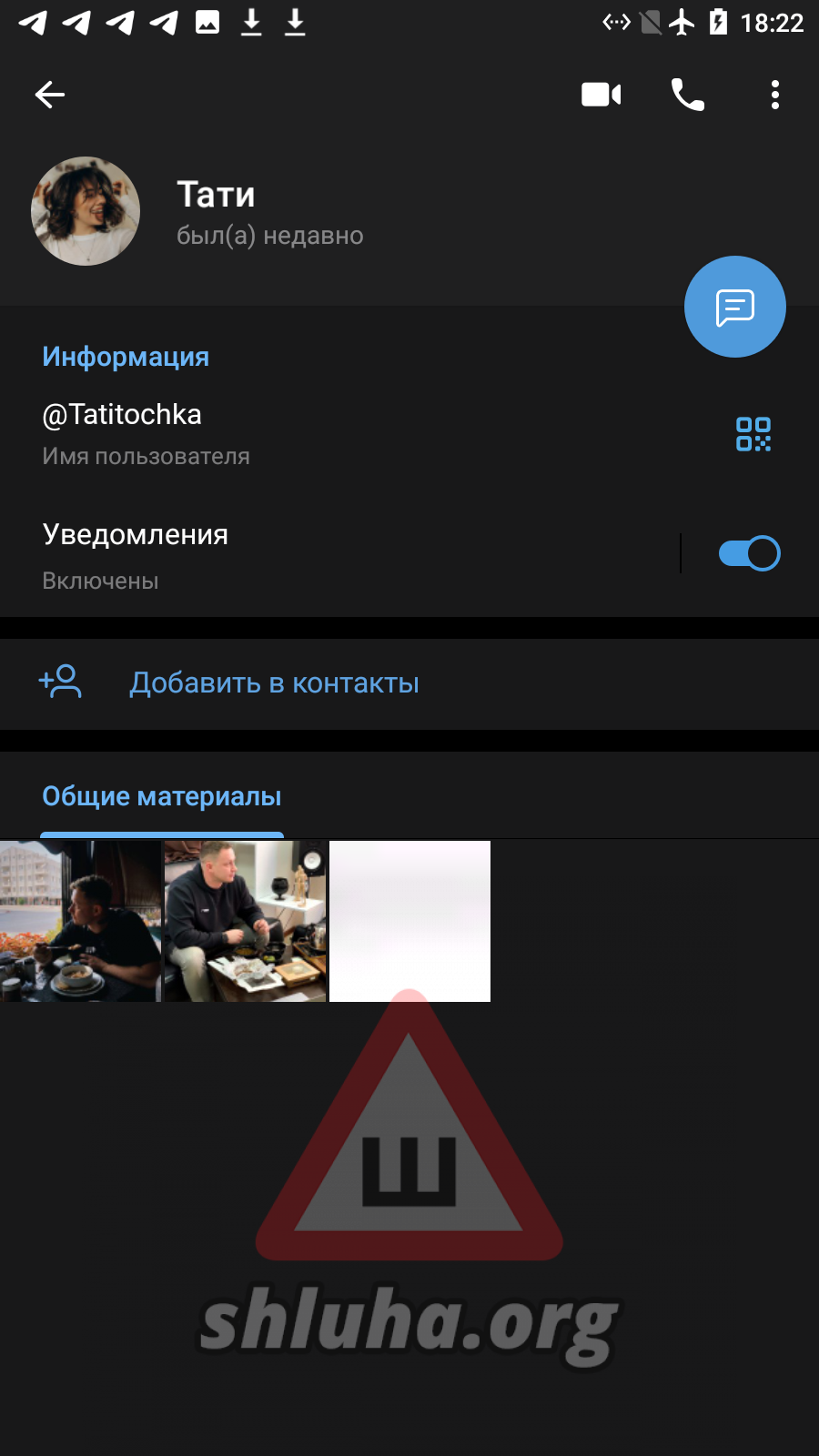The image size is (819, 1456).
Task: Start a video call with Тати
Action: [x=601, y=95]
